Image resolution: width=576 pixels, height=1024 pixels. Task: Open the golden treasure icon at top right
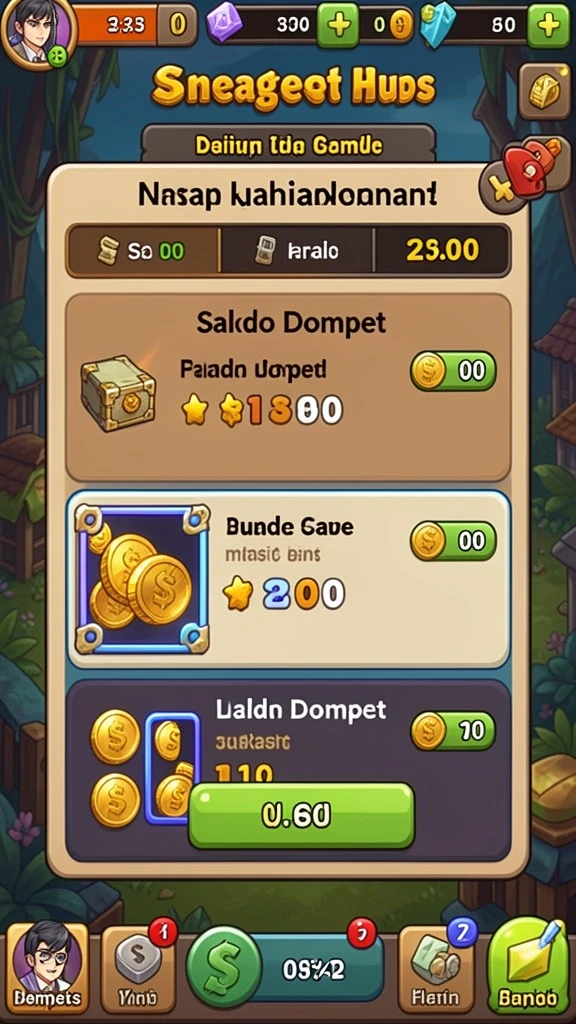pos(545,93)
